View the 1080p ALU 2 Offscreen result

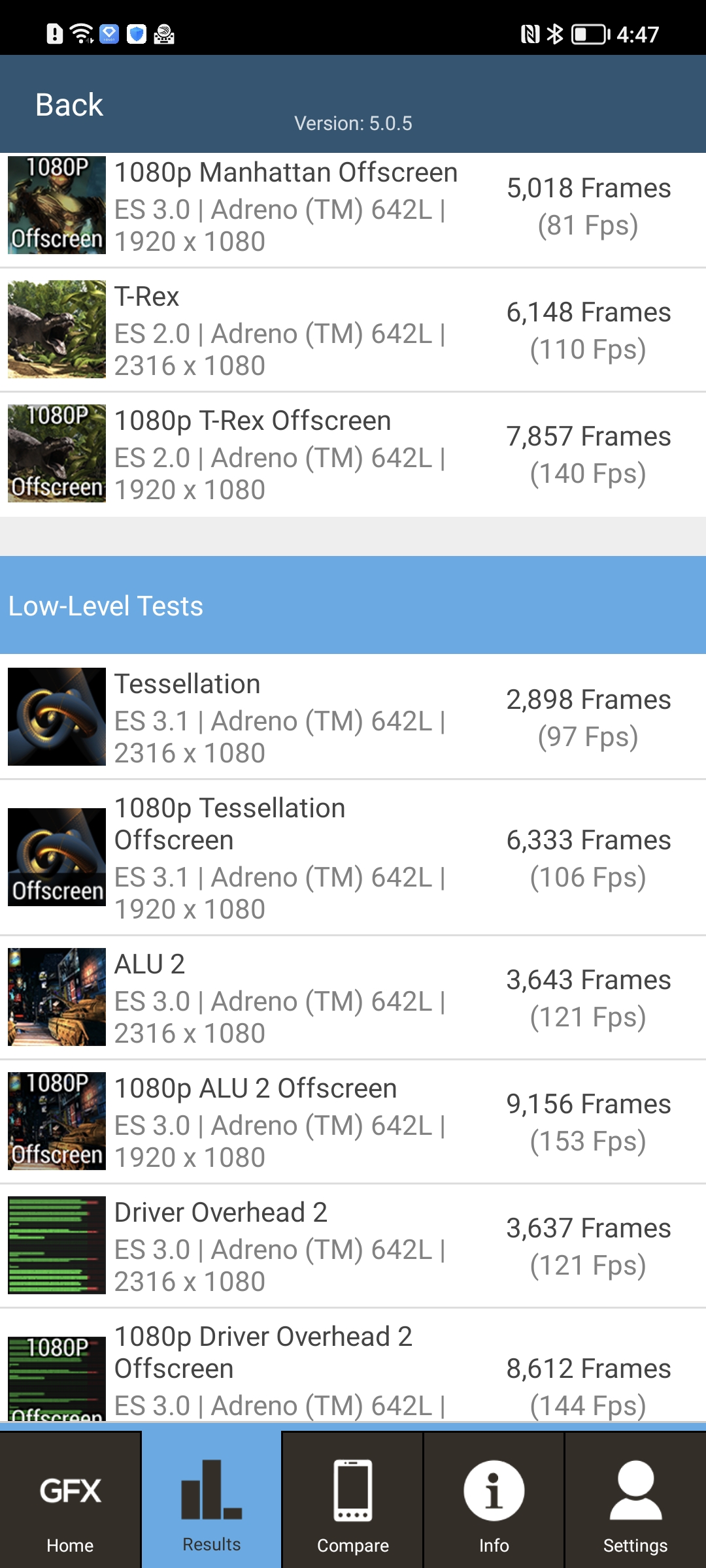(x=353, y=1122)
